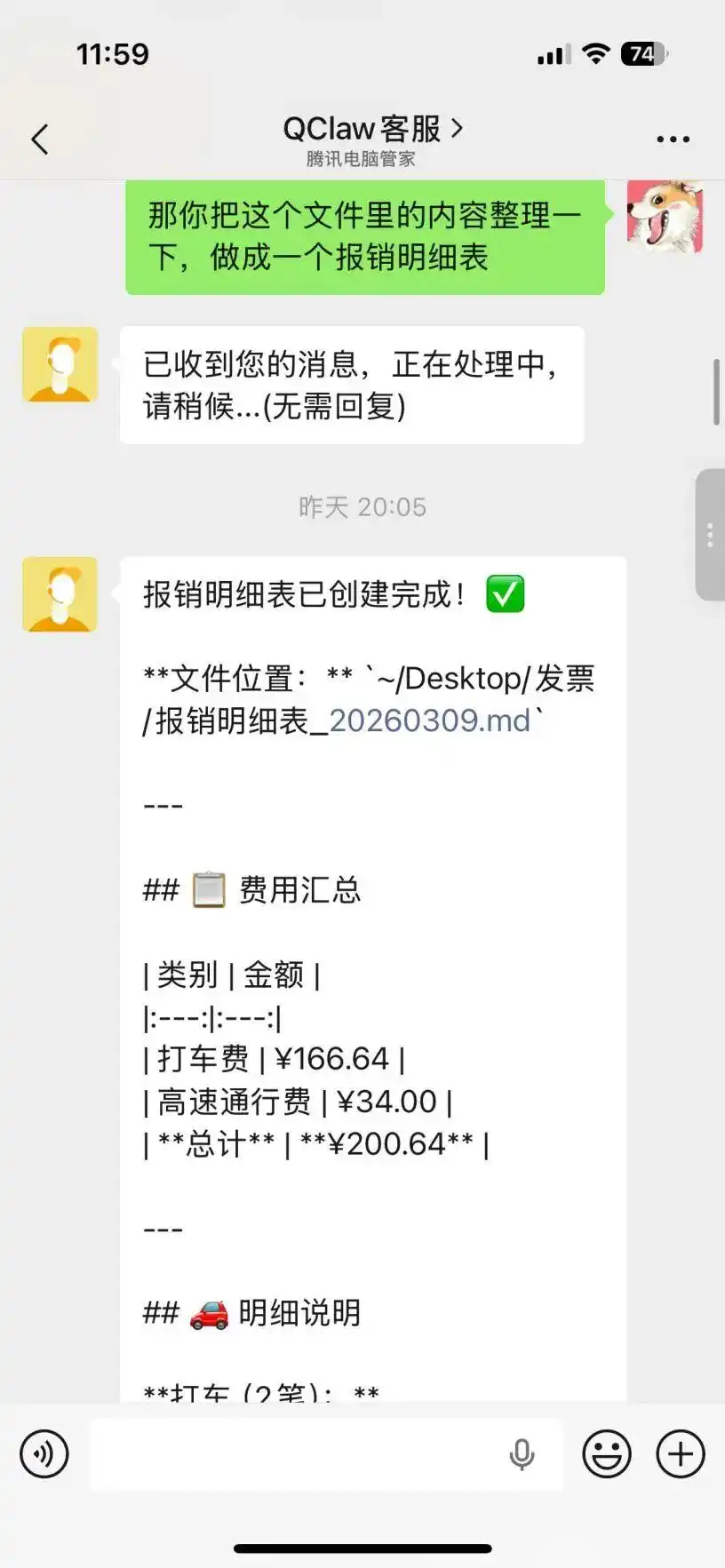
Task: Tap the 昨天 20:05 timestamp label
Action: pyautogui.click(x=362, y=506)
